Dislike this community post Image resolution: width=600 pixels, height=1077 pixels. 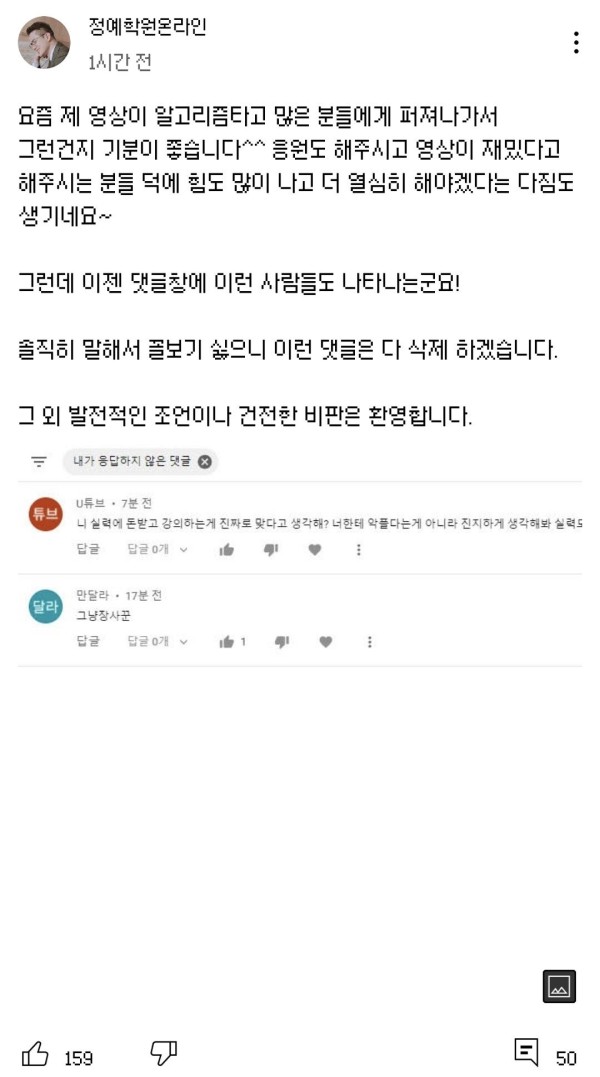coord(163,1053)
